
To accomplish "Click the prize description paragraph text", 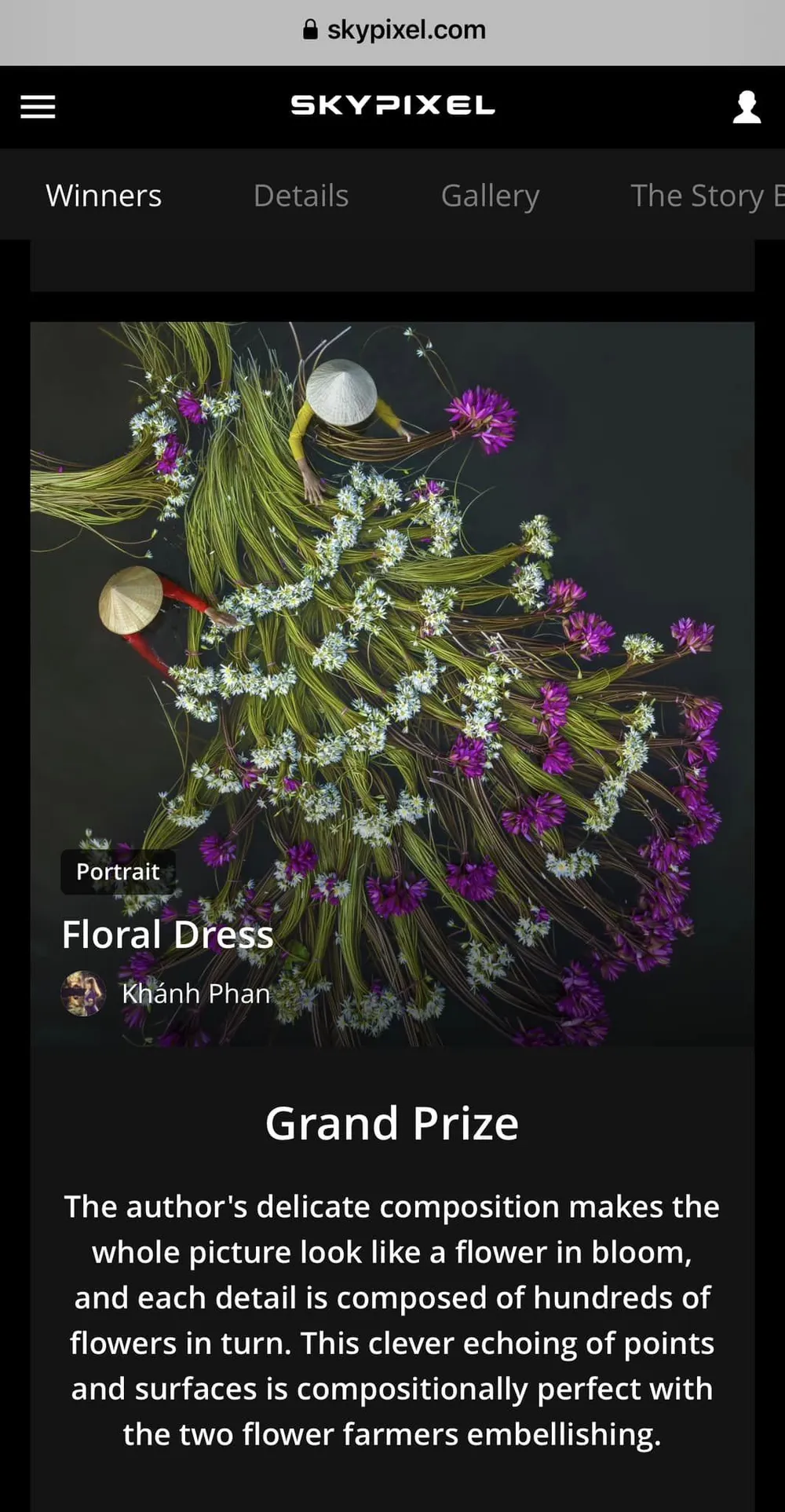I will (392, 1320).
